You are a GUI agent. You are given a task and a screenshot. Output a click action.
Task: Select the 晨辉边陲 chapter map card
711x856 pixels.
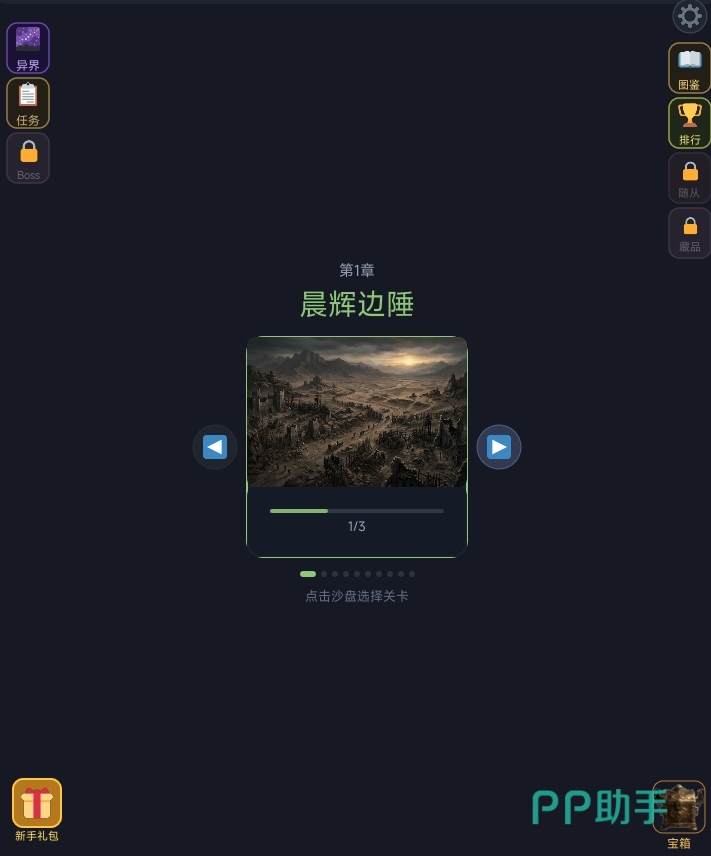pyautogui.click(x=357, y=413)
